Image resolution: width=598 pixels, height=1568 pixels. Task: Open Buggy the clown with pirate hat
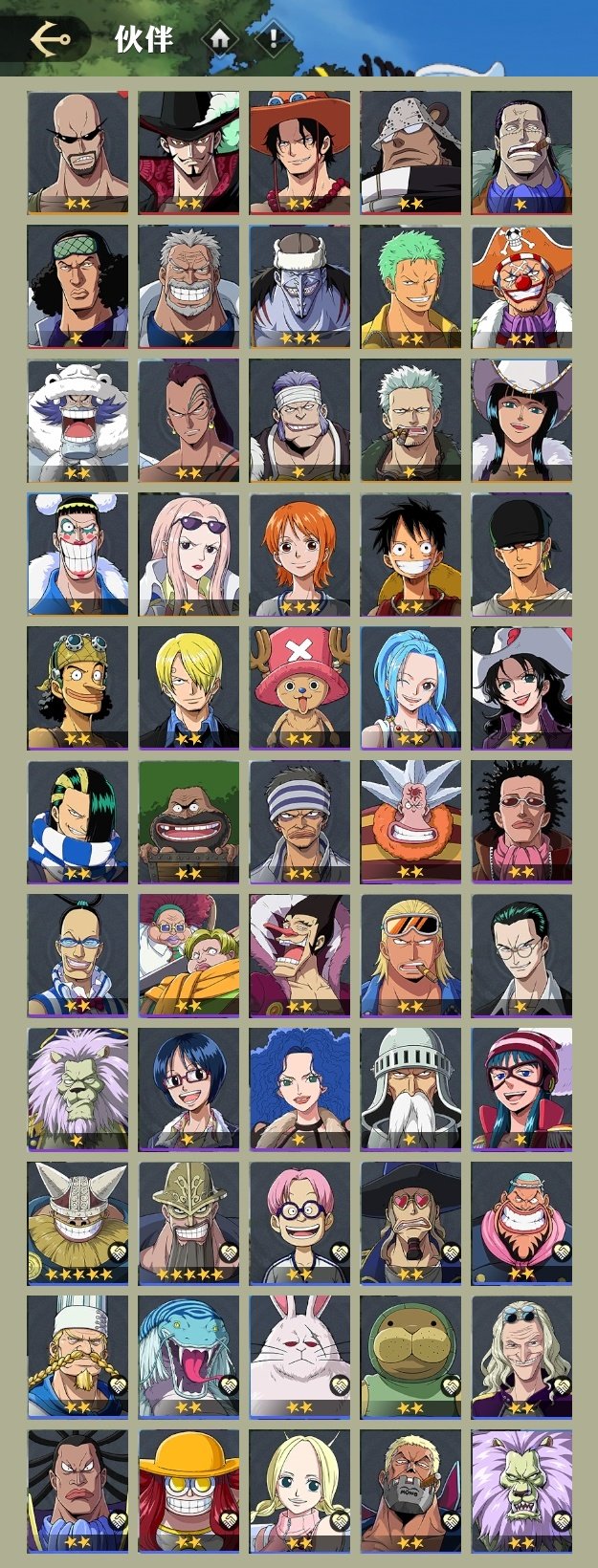pos(521,286)
